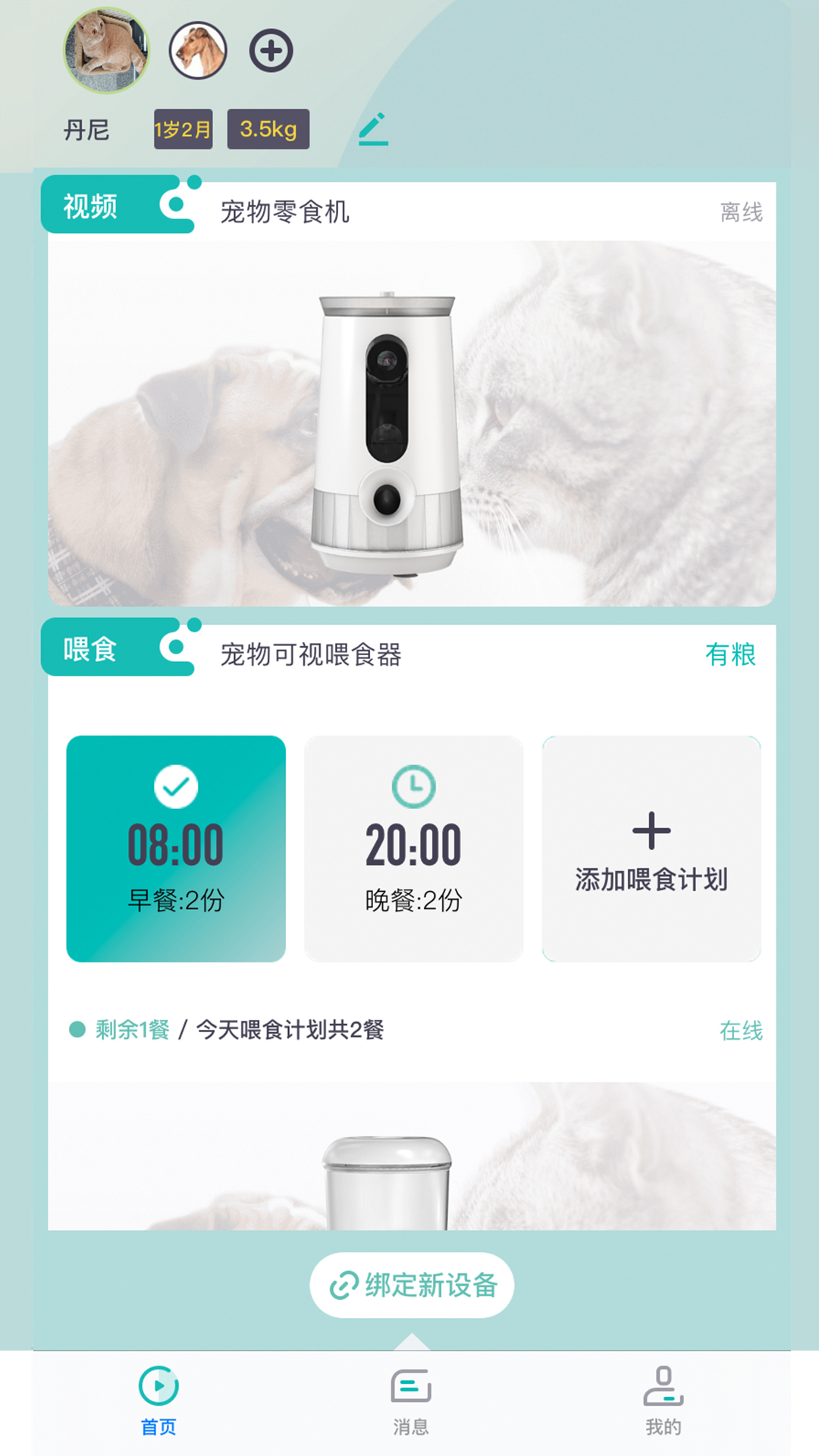Tap 添加喂食计划 to add a feeding plan
819x1456 pixels.
coord(651,849)
